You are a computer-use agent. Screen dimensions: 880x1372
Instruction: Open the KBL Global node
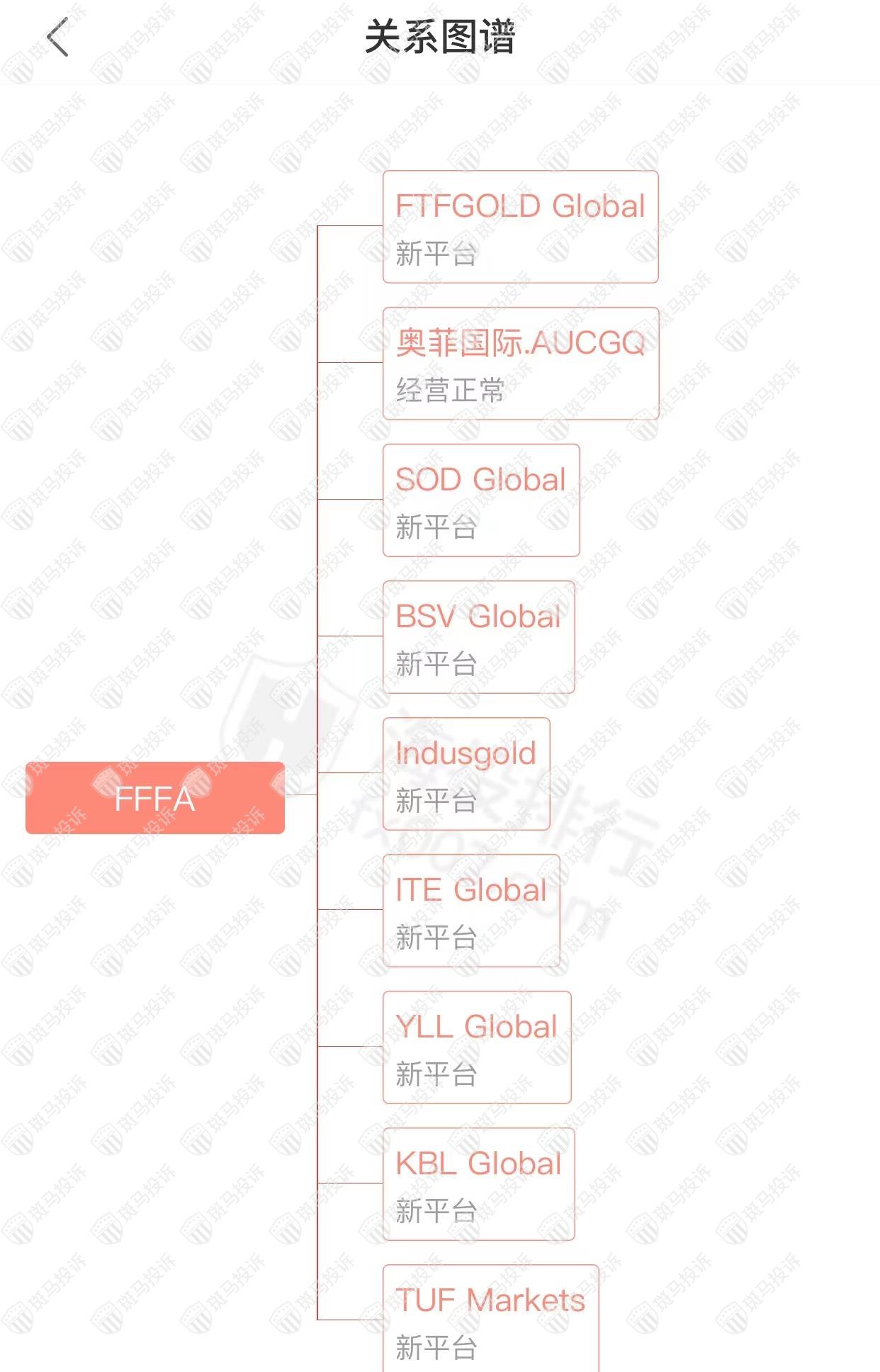coord(478,1184)
